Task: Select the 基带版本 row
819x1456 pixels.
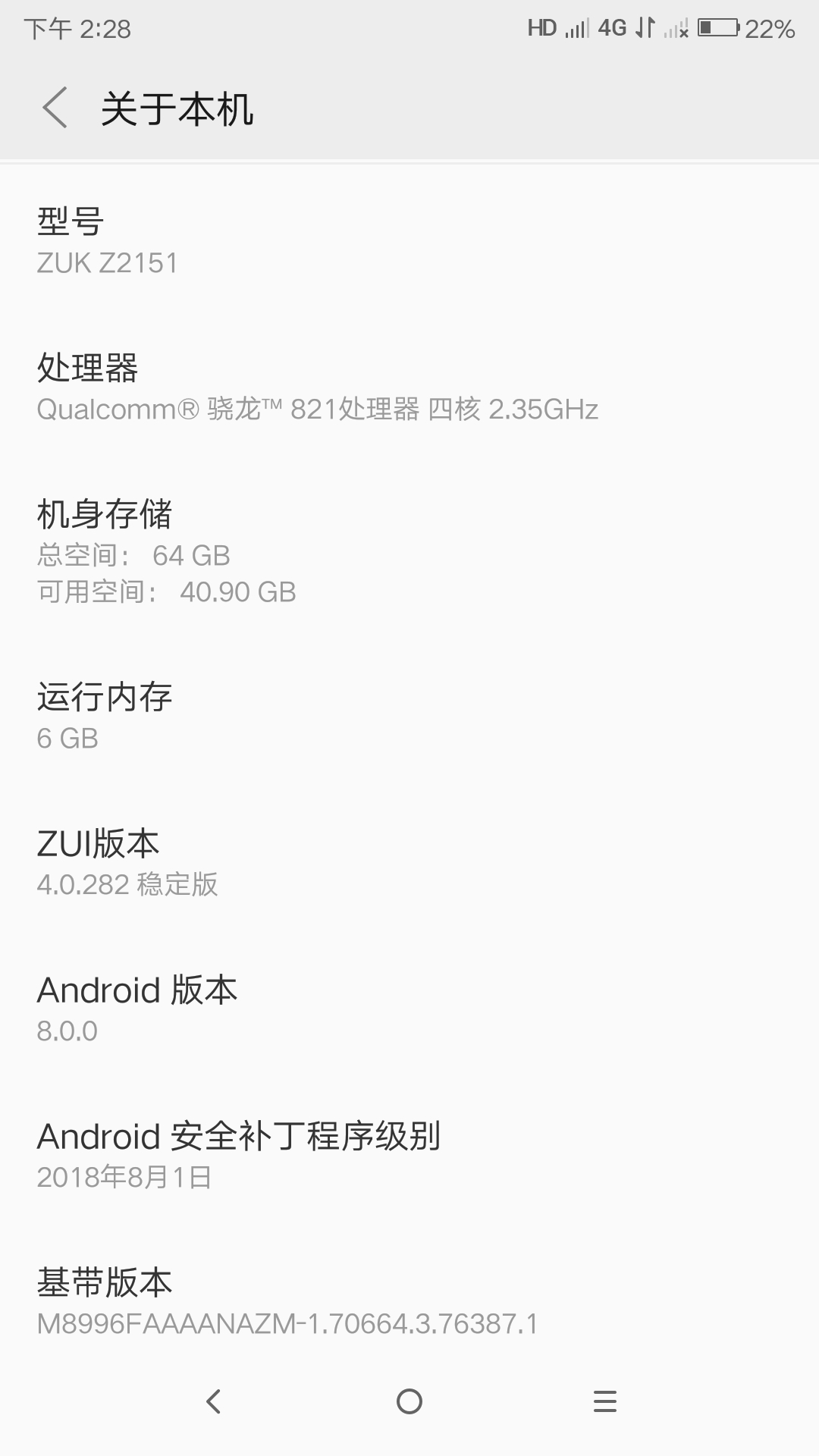Action: (409, 1302)
